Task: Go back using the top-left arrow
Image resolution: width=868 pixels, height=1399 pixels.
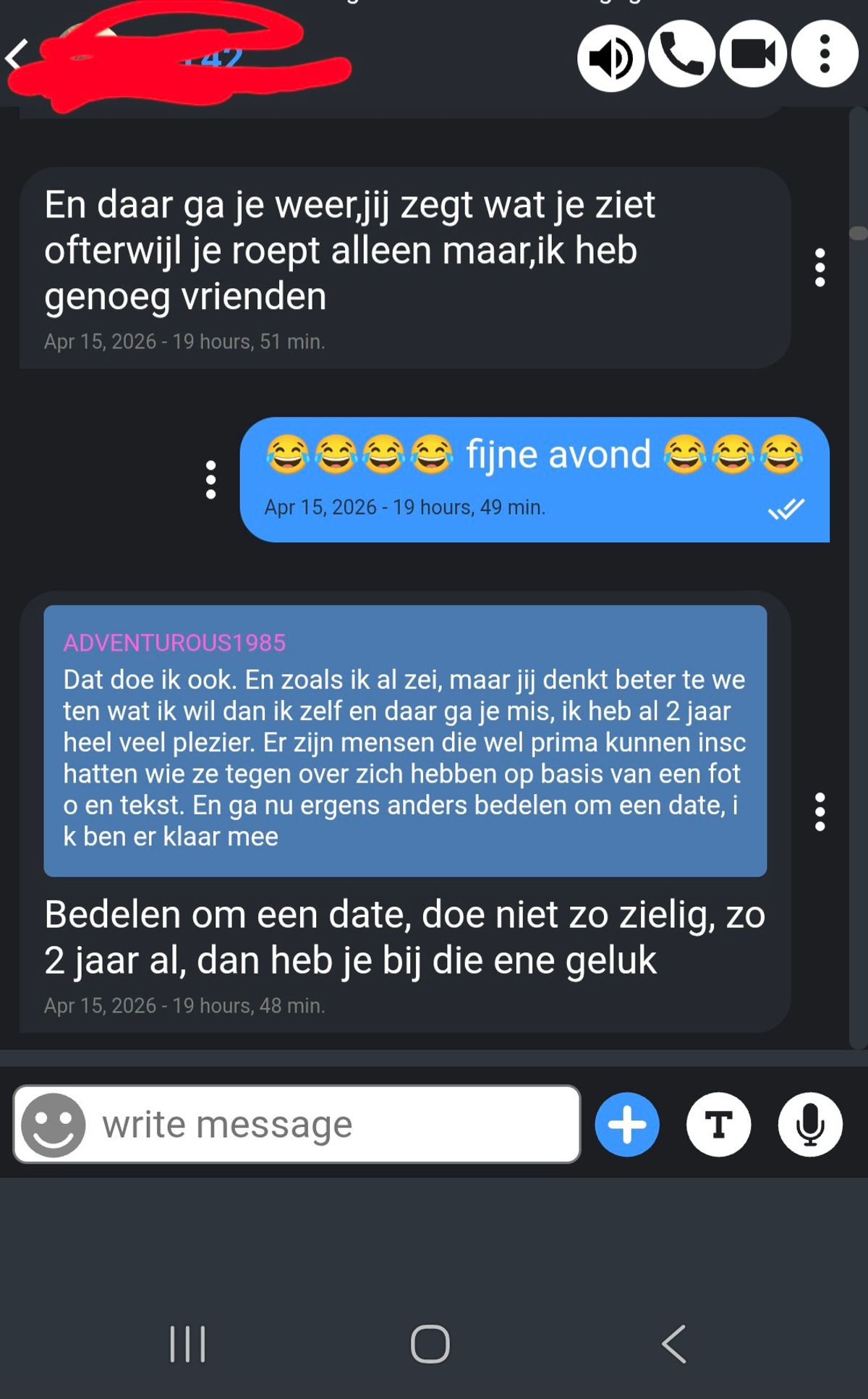Action: tap(17, 55)
